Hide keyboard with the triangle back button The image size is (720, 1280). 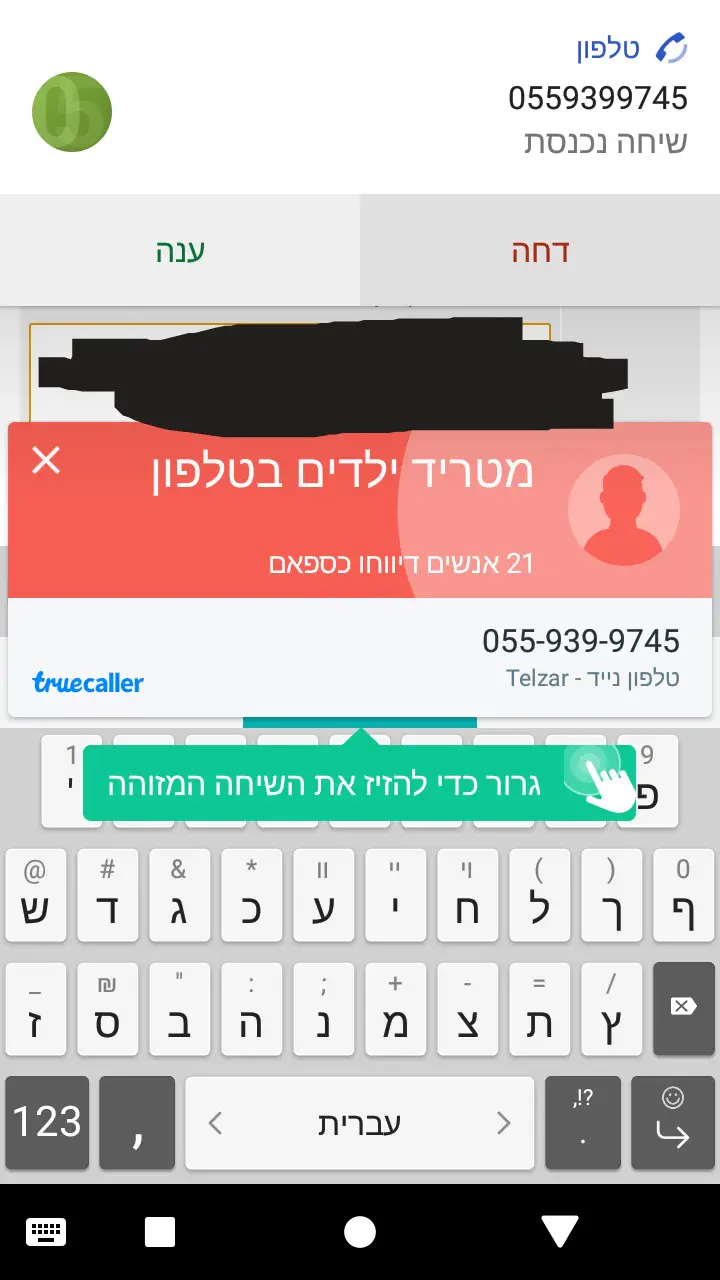coord(560,1232)
